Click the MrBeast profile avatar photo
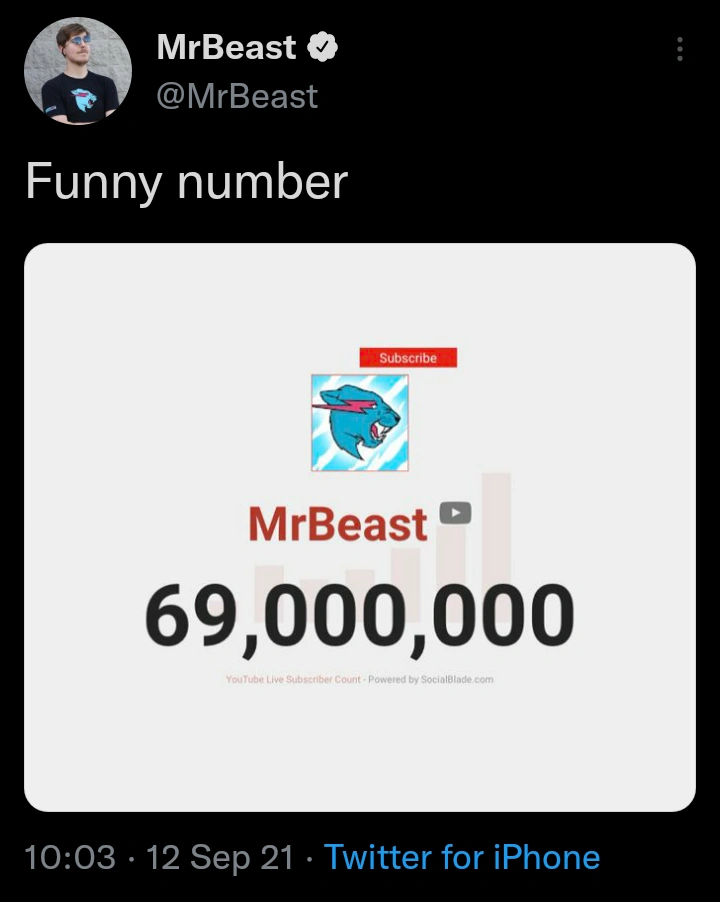Viewport: 720px width, 902px height. 79,70
